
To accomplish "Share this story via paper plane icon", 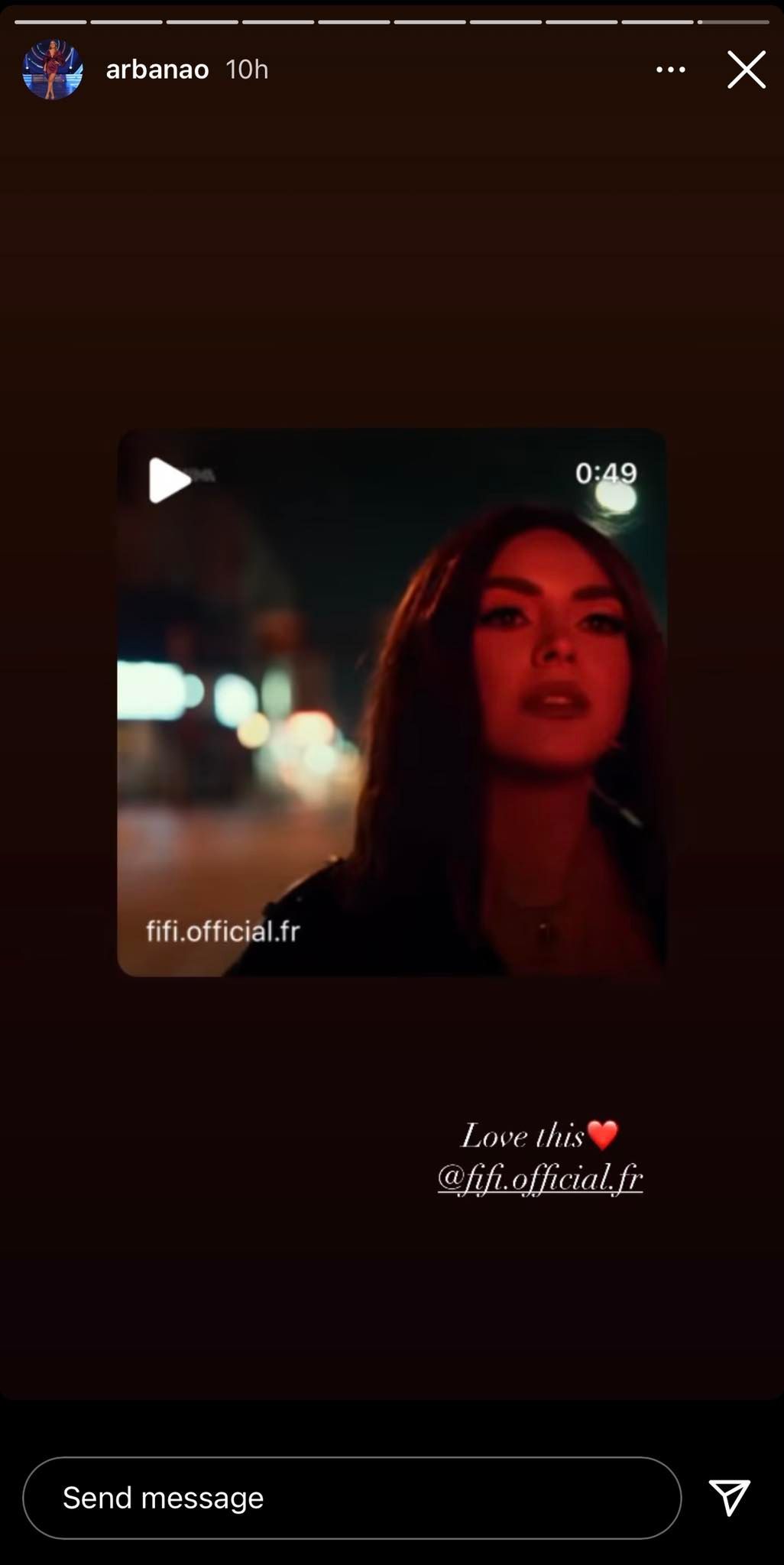I will [729, 1496].
